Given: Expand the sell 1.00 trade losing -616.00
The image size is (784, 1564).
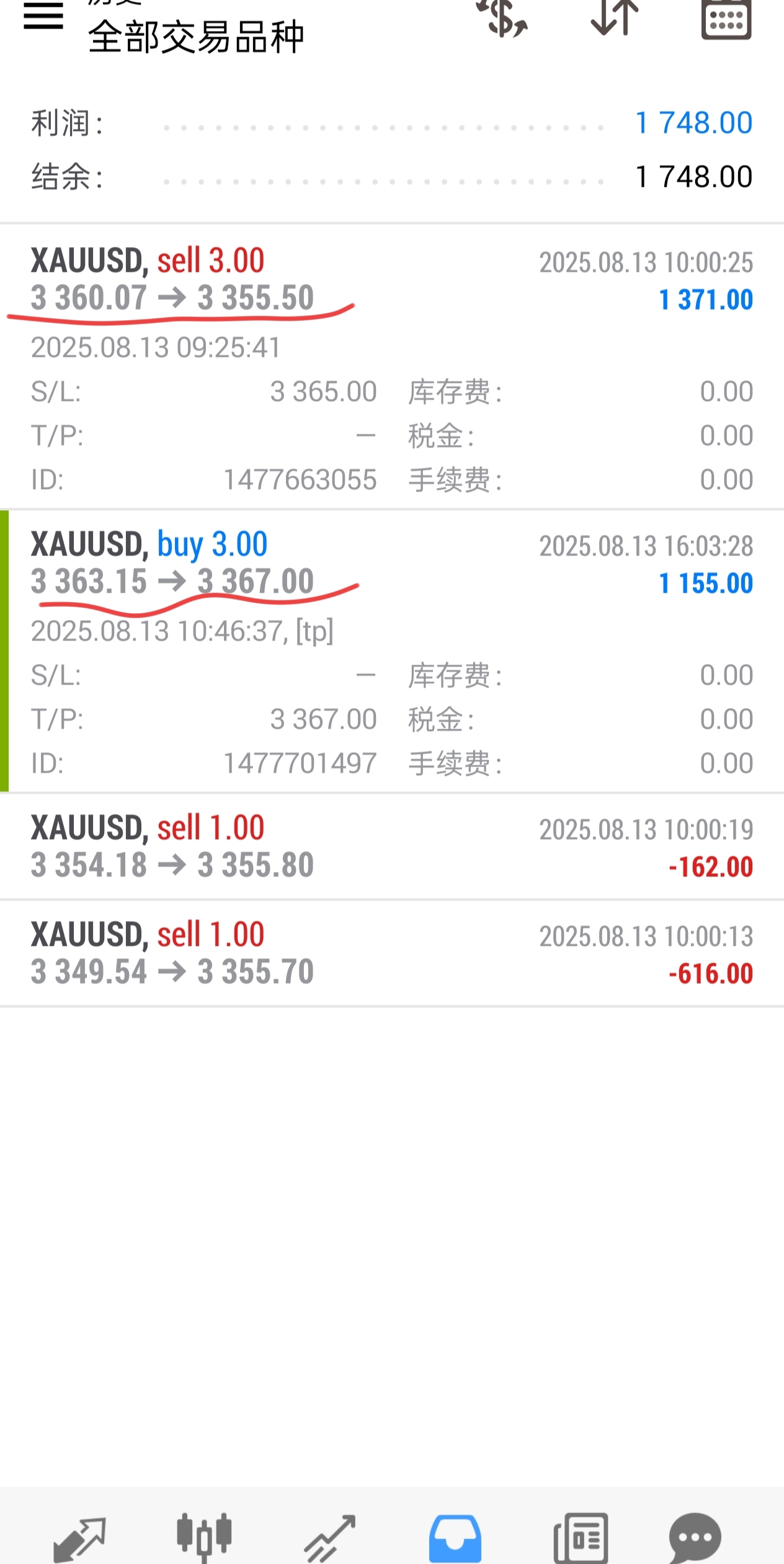Looking at the screenshot, I should coord(392,953).
